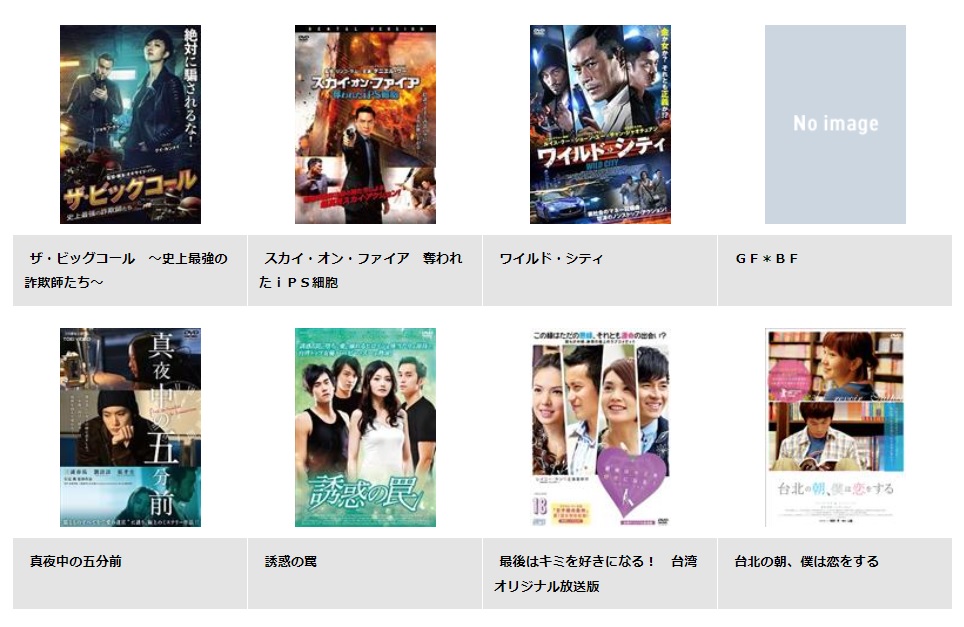View 真夜中の五分前 movie cover
The height and width of the screenshot is (627, 964).
coord(130,427)
